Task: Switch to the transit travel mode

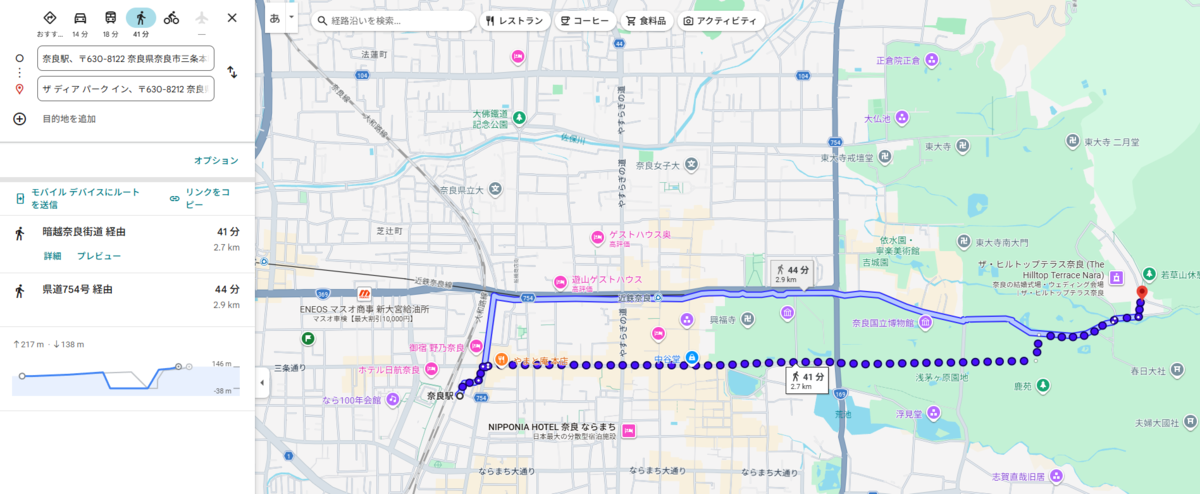Action: (110, 18)
